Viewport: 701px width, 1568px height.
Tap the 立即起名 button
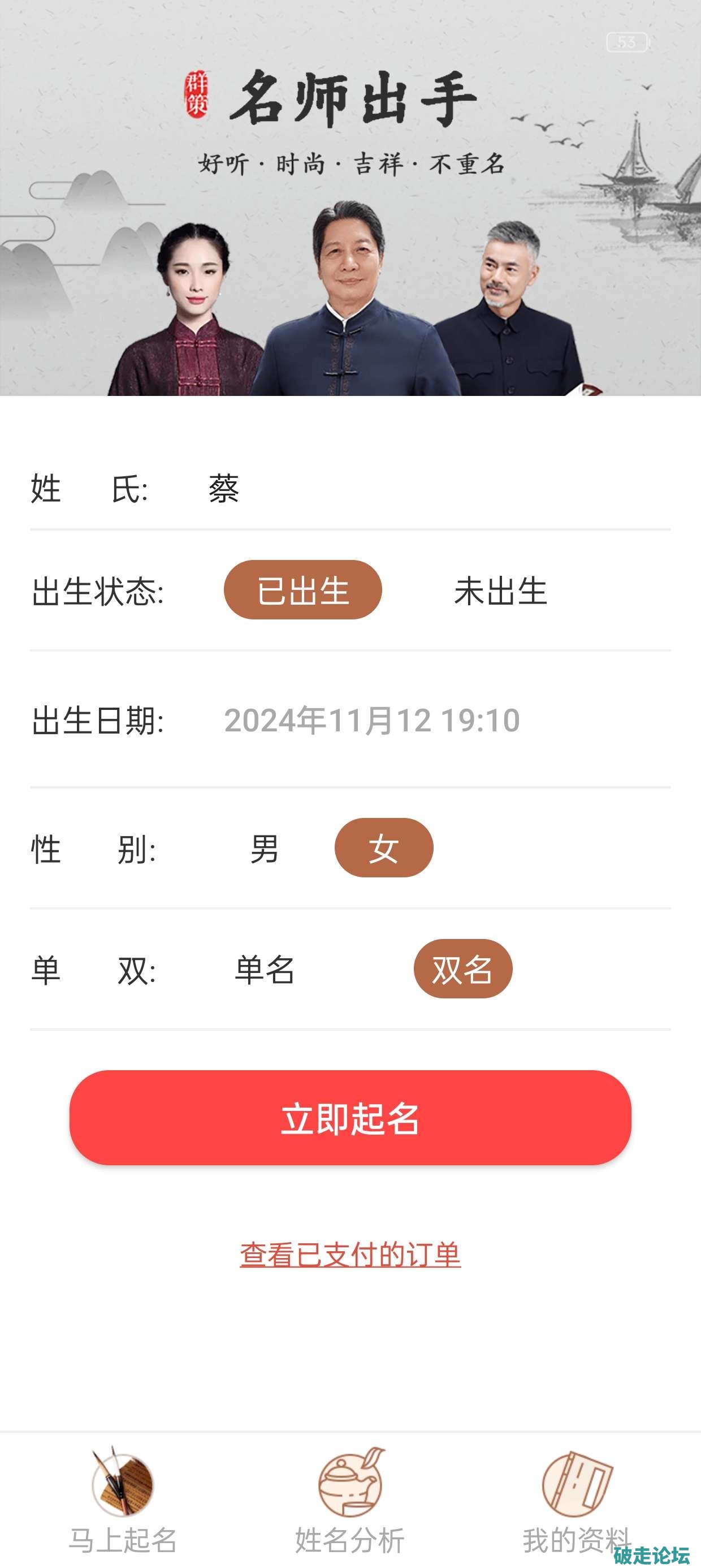tap(350, 1118)
